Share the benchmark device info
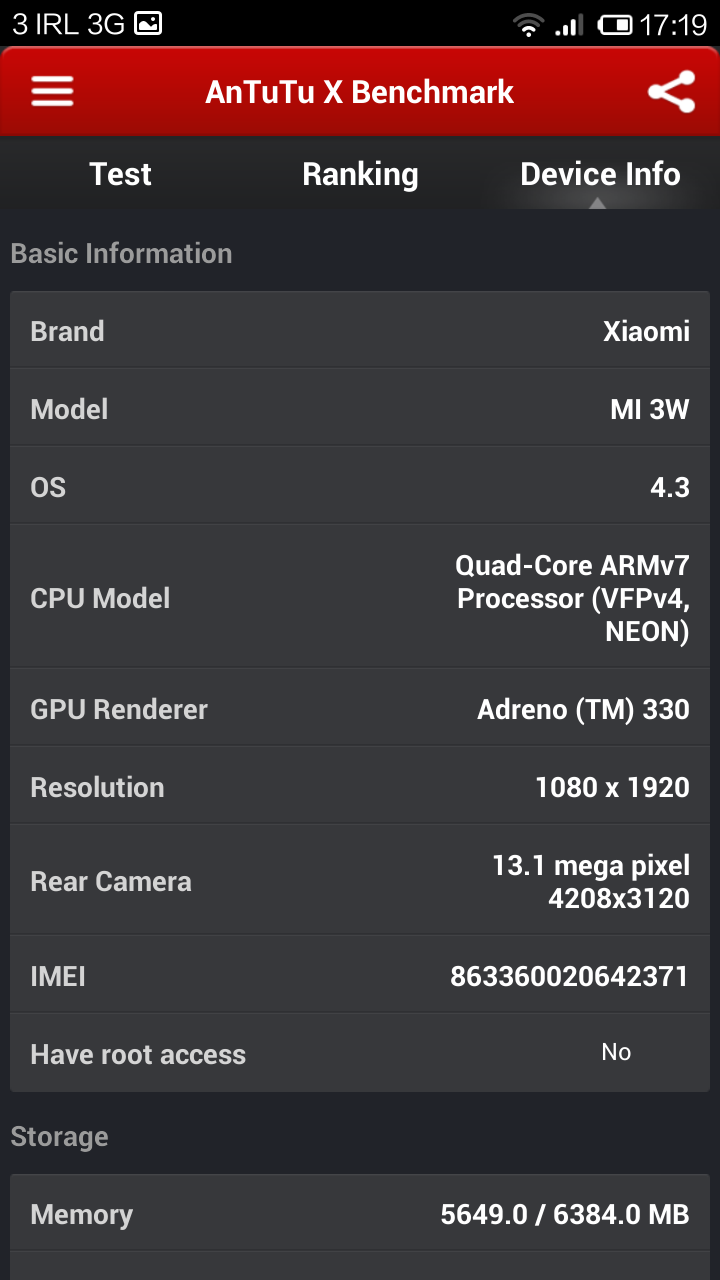Screen dimensions: 720x1280 (x=671, y=92)
